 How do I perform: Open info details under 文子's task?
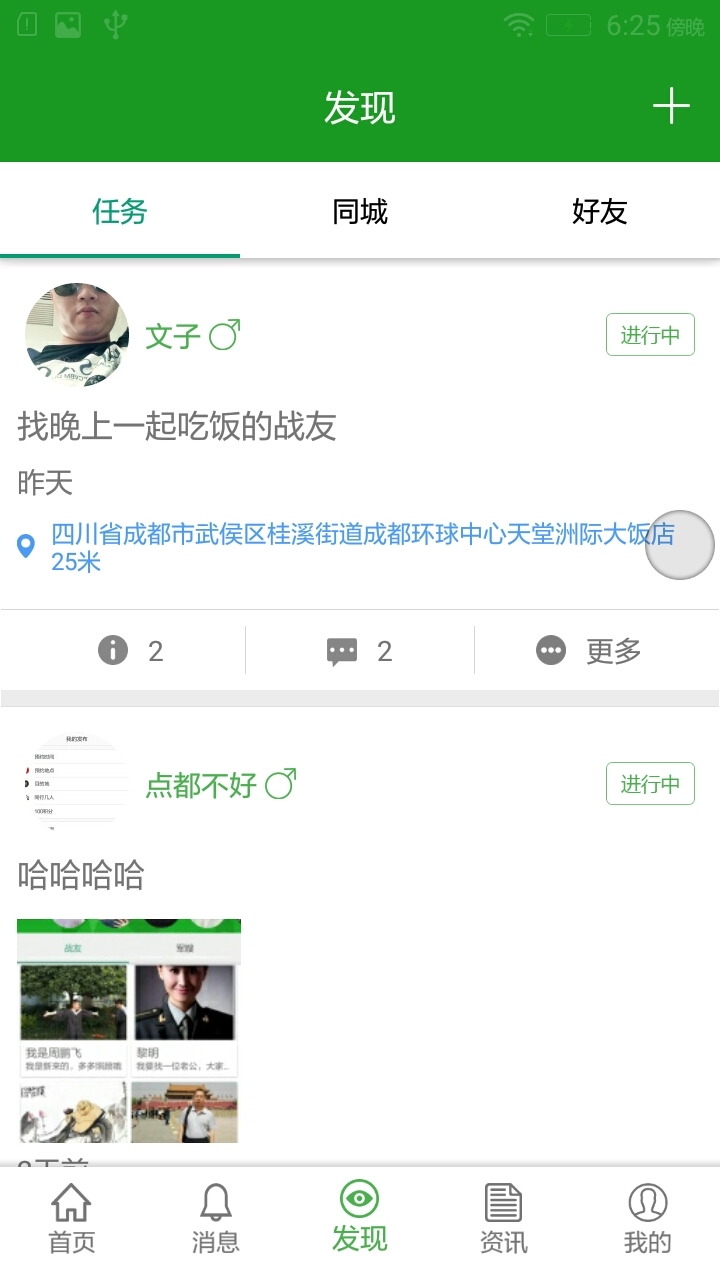[128, 651]
